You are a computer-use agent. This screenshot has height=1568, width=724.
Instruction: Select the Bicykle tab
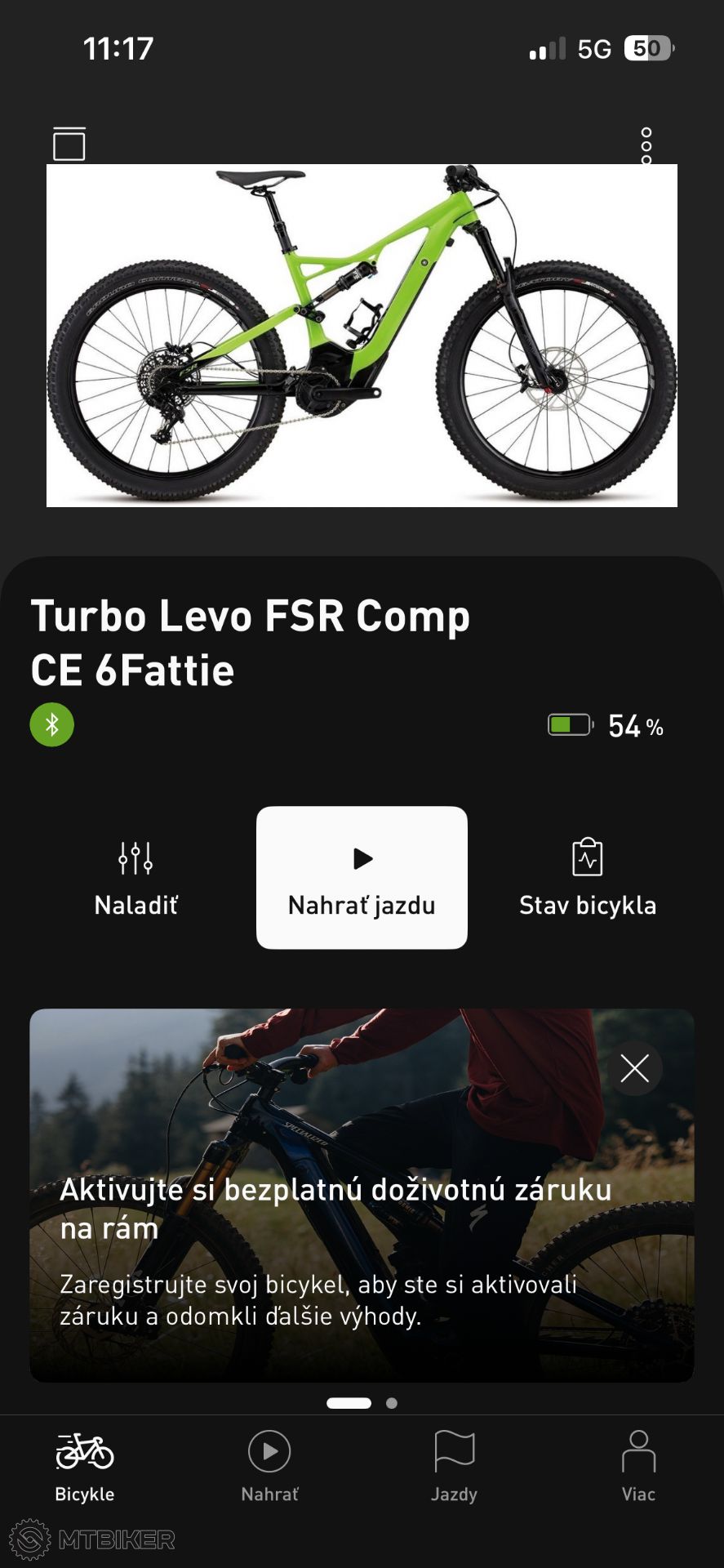[x=85, y=1466]
